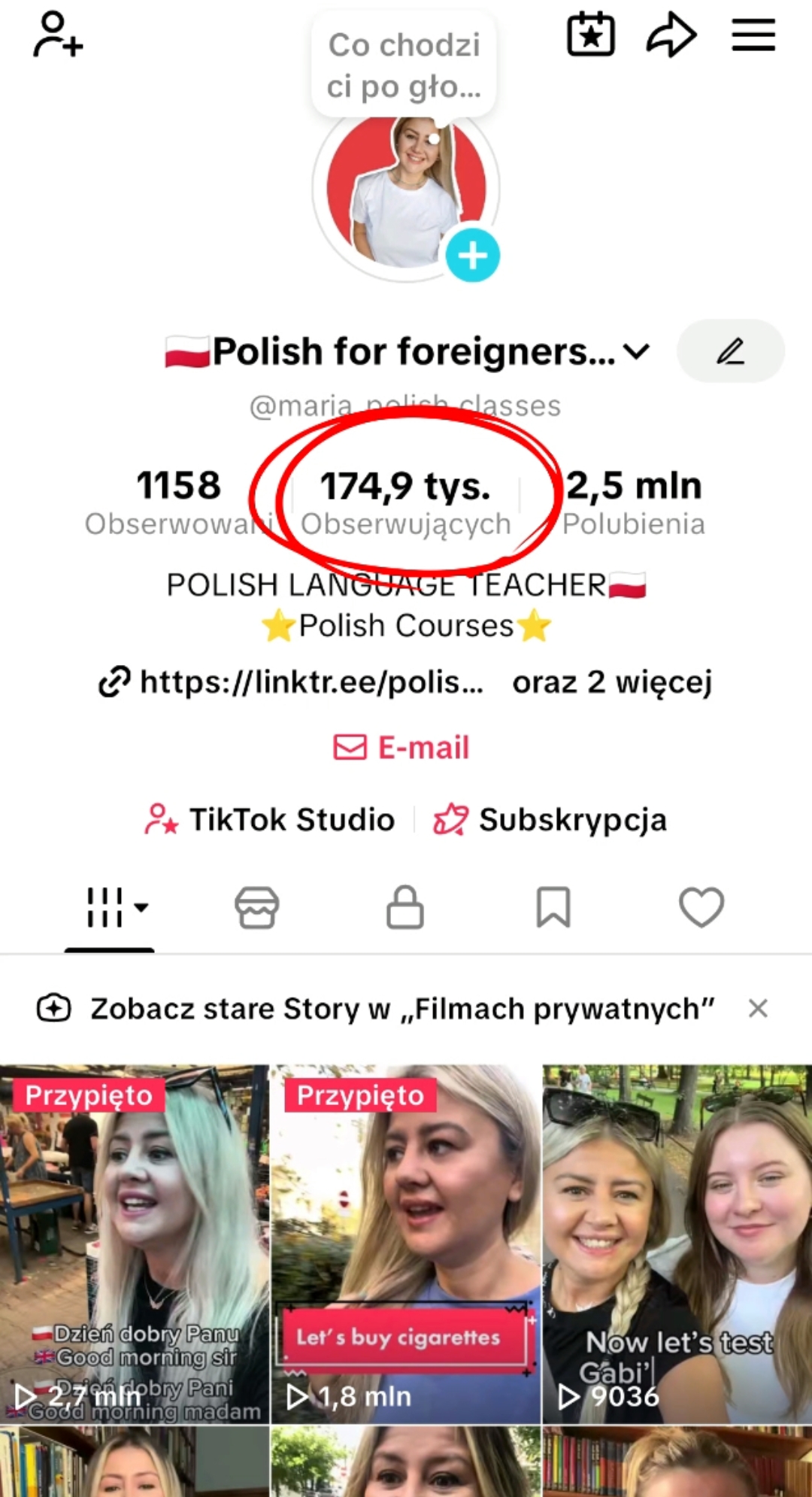Open the calendar star events icon
Viewport: 812px width, 1497px height.
(590, 35)
